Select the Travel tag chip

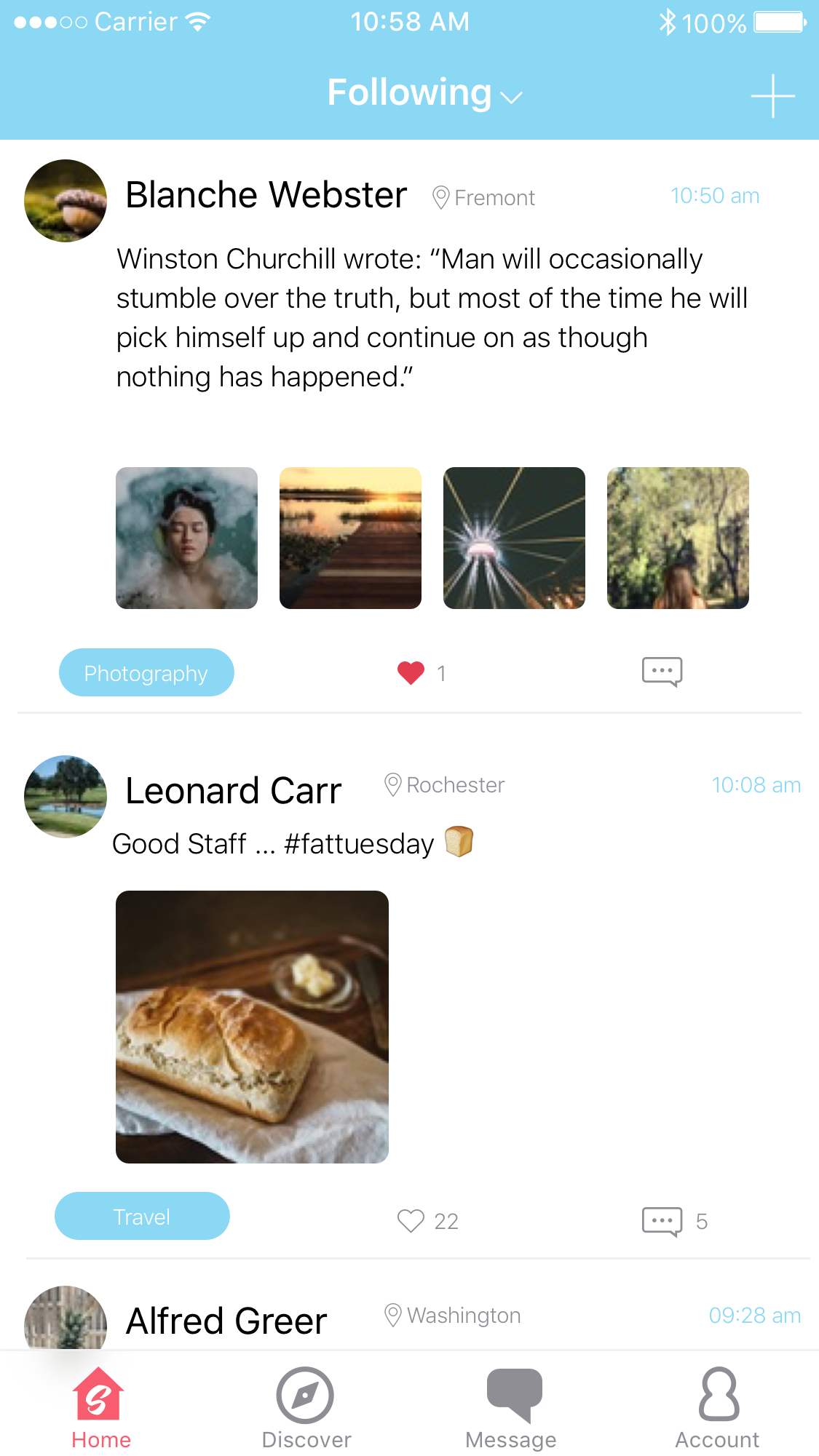pyautogui.click(x=142, y=1216)
